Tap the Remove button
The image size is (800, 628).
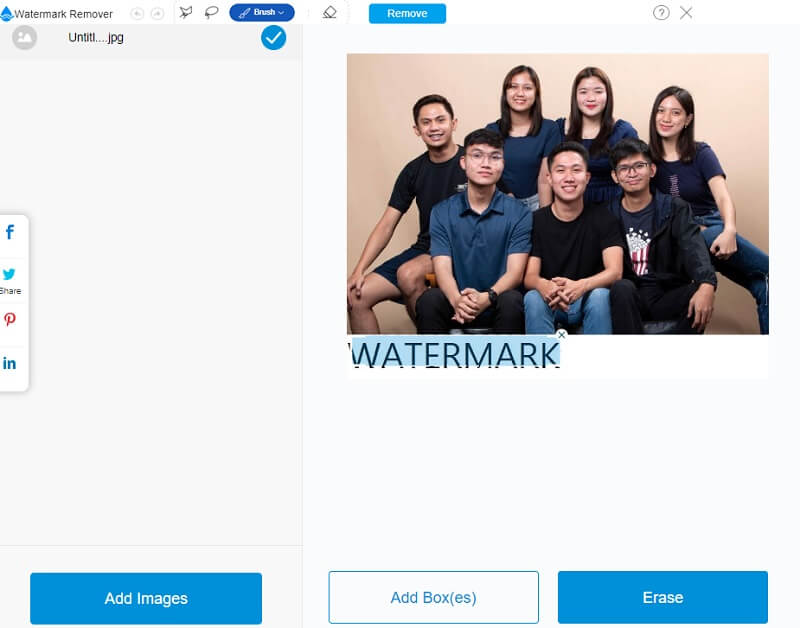pos(407,14)
